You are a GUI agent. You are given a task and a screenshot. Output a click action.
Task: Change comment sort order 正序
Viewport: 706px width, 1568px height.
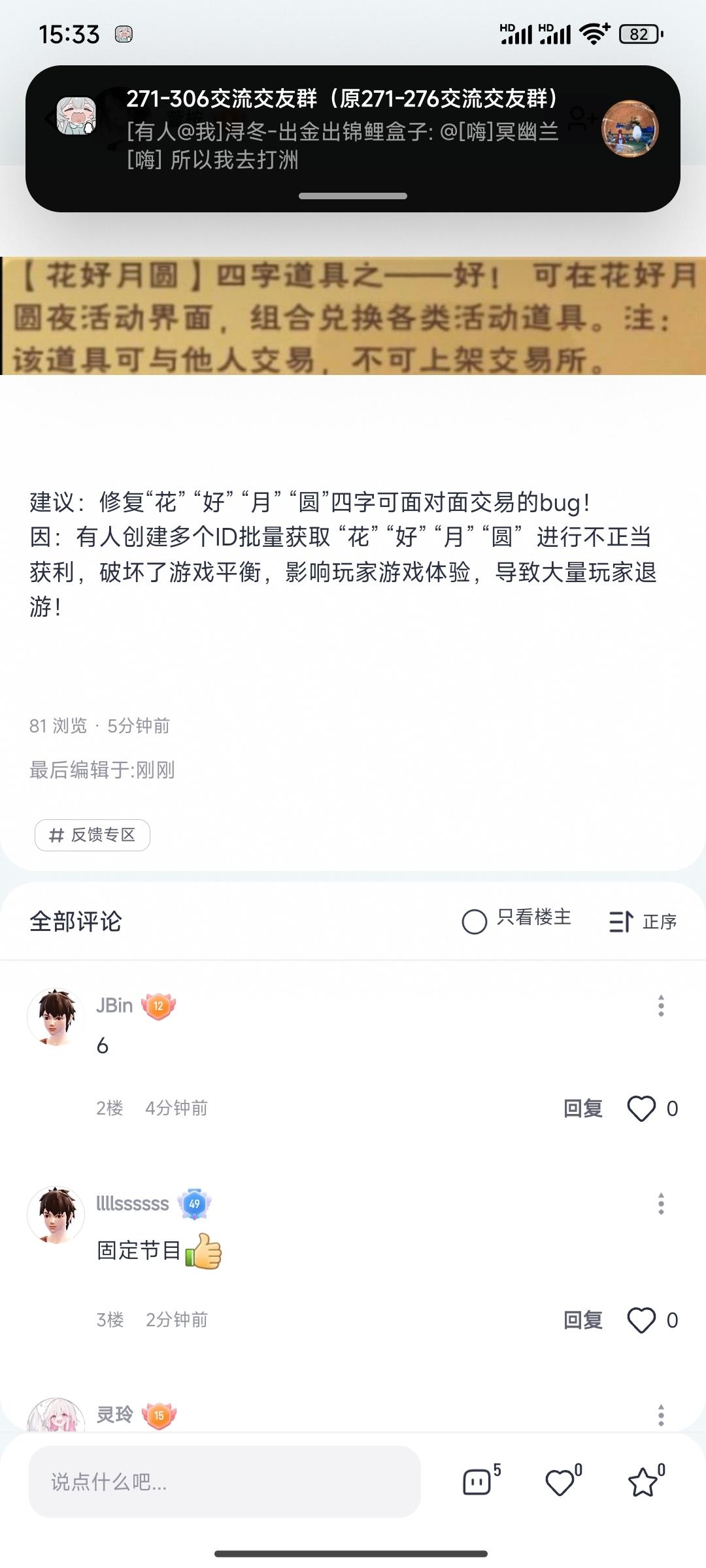643,921
